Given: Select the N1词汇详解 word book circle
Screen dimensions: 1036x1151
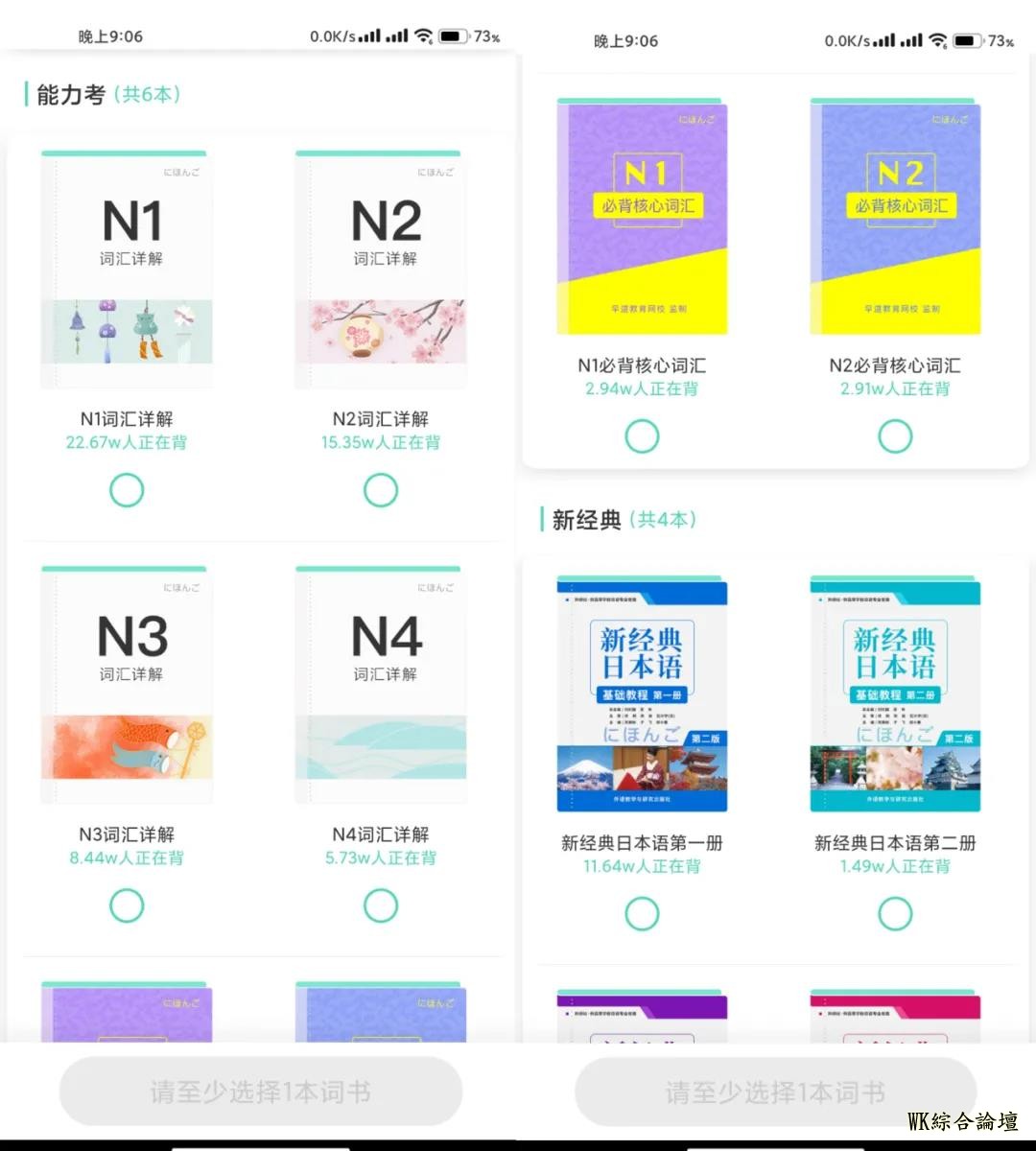Looking at the screenshot, I should coord(127,490).
